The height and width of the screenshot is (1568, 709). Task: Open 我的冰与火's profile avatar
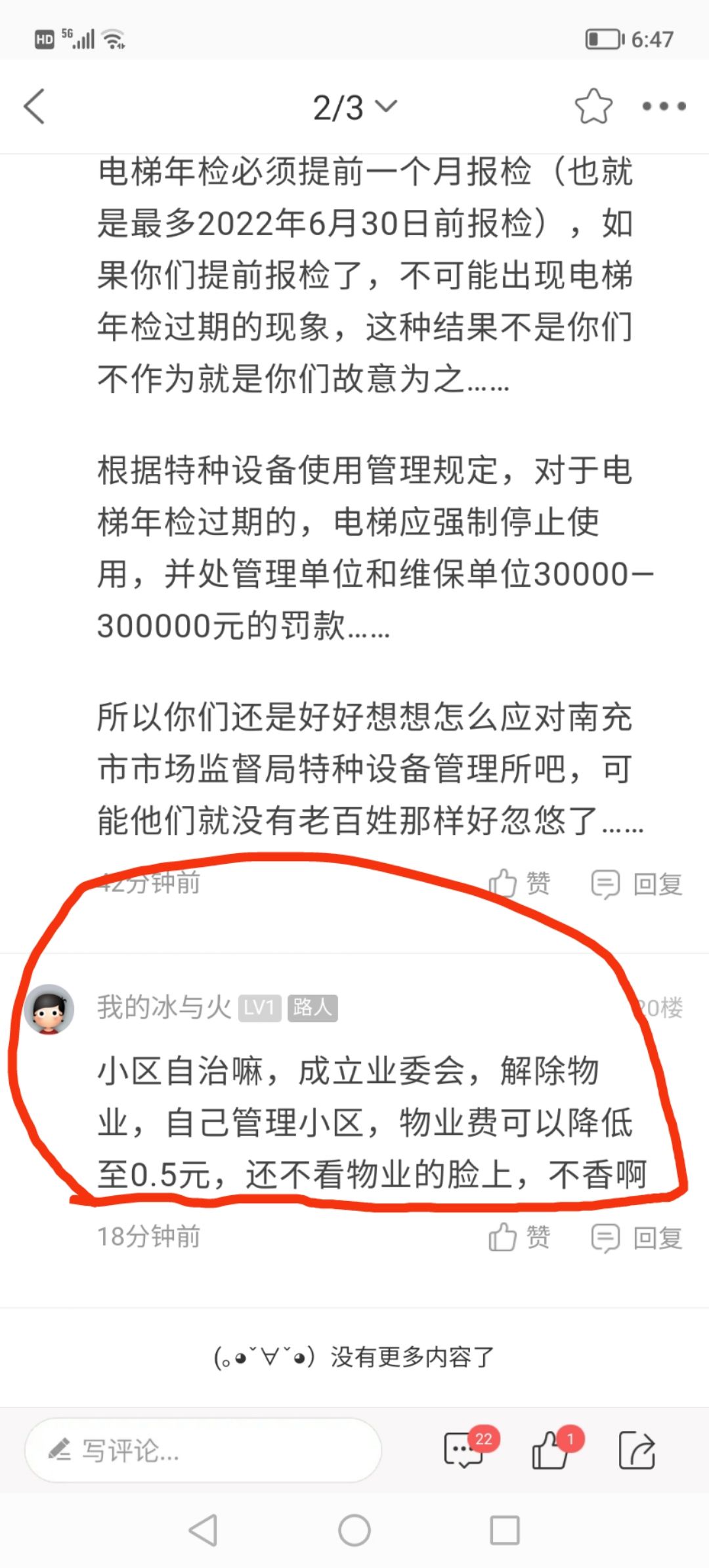click(49, 1009)
